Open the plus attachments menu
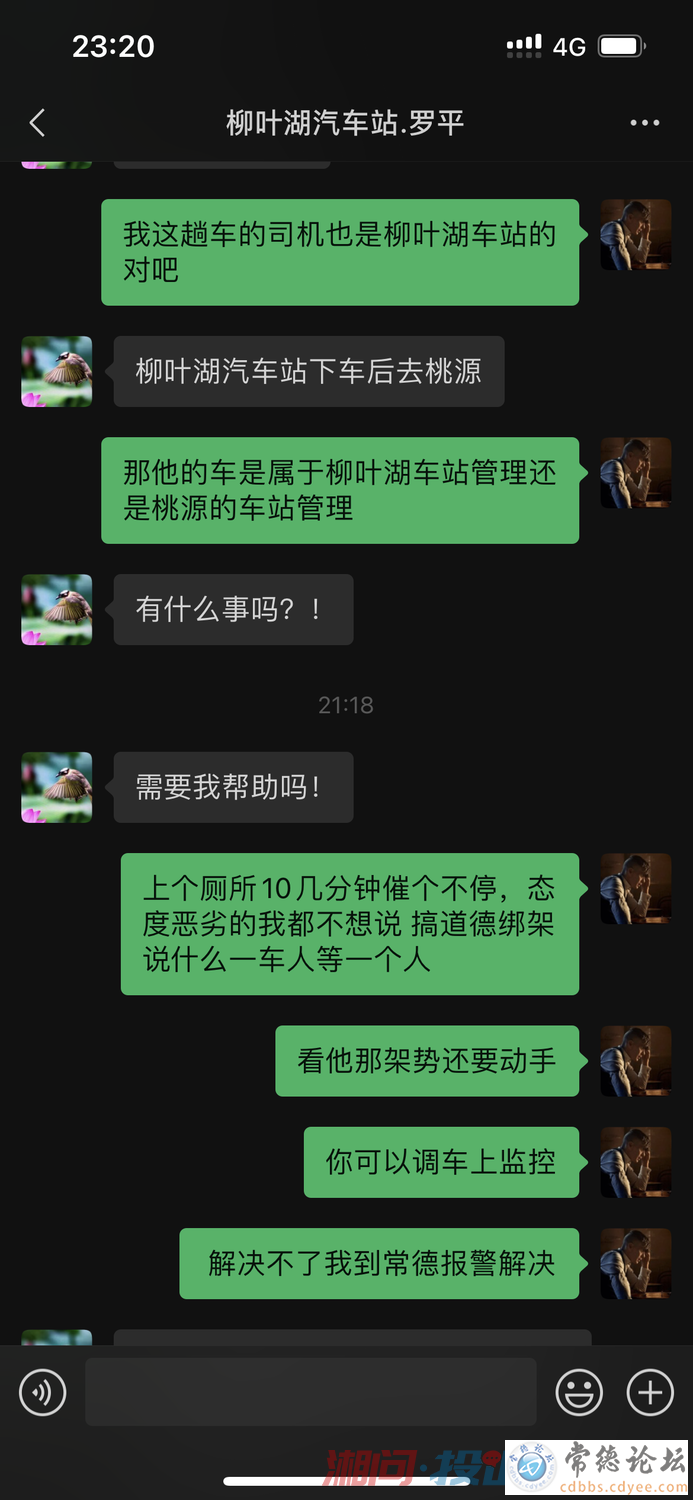The height and width of the screenshot is (1500, 693). point(650,1392)
